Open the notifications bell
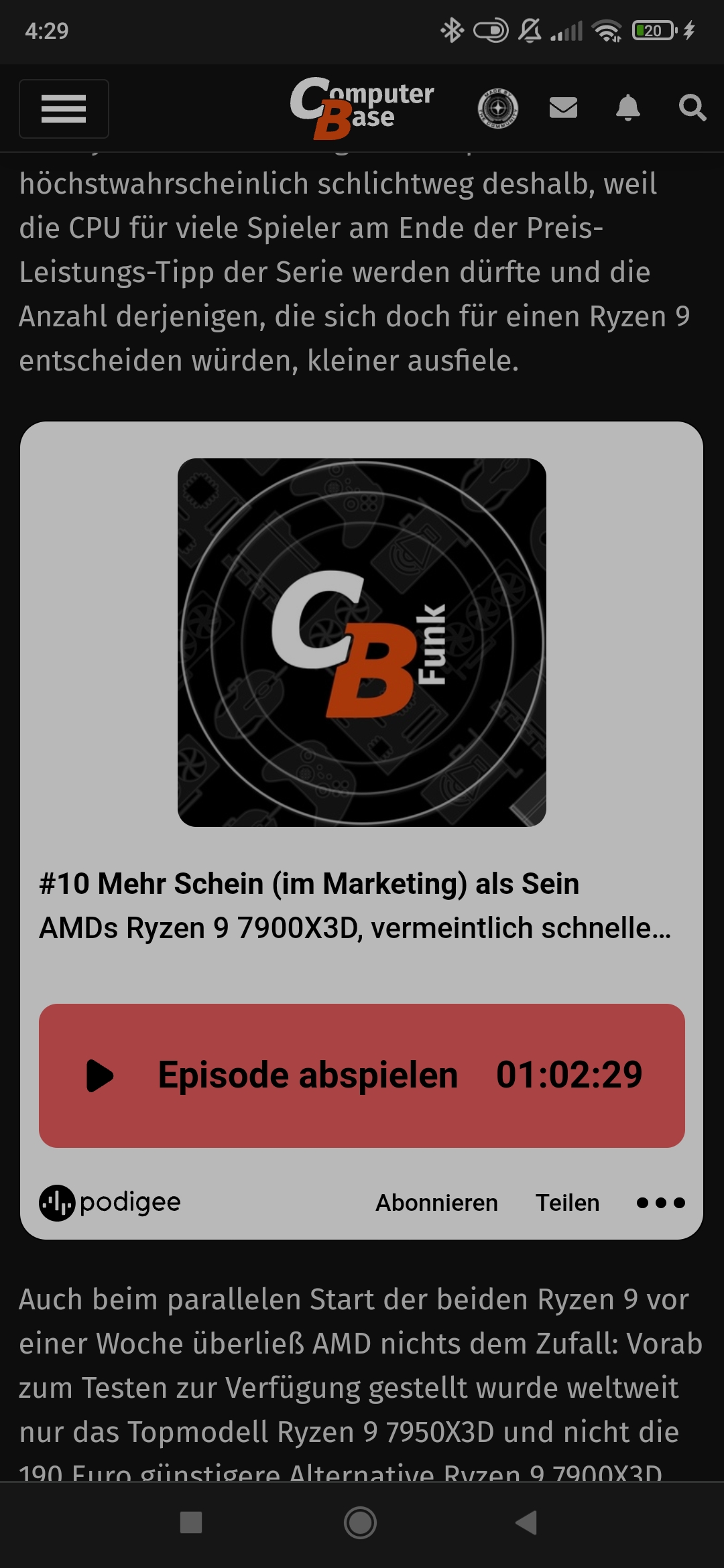The image size is (724, 1568). [627, 107]
